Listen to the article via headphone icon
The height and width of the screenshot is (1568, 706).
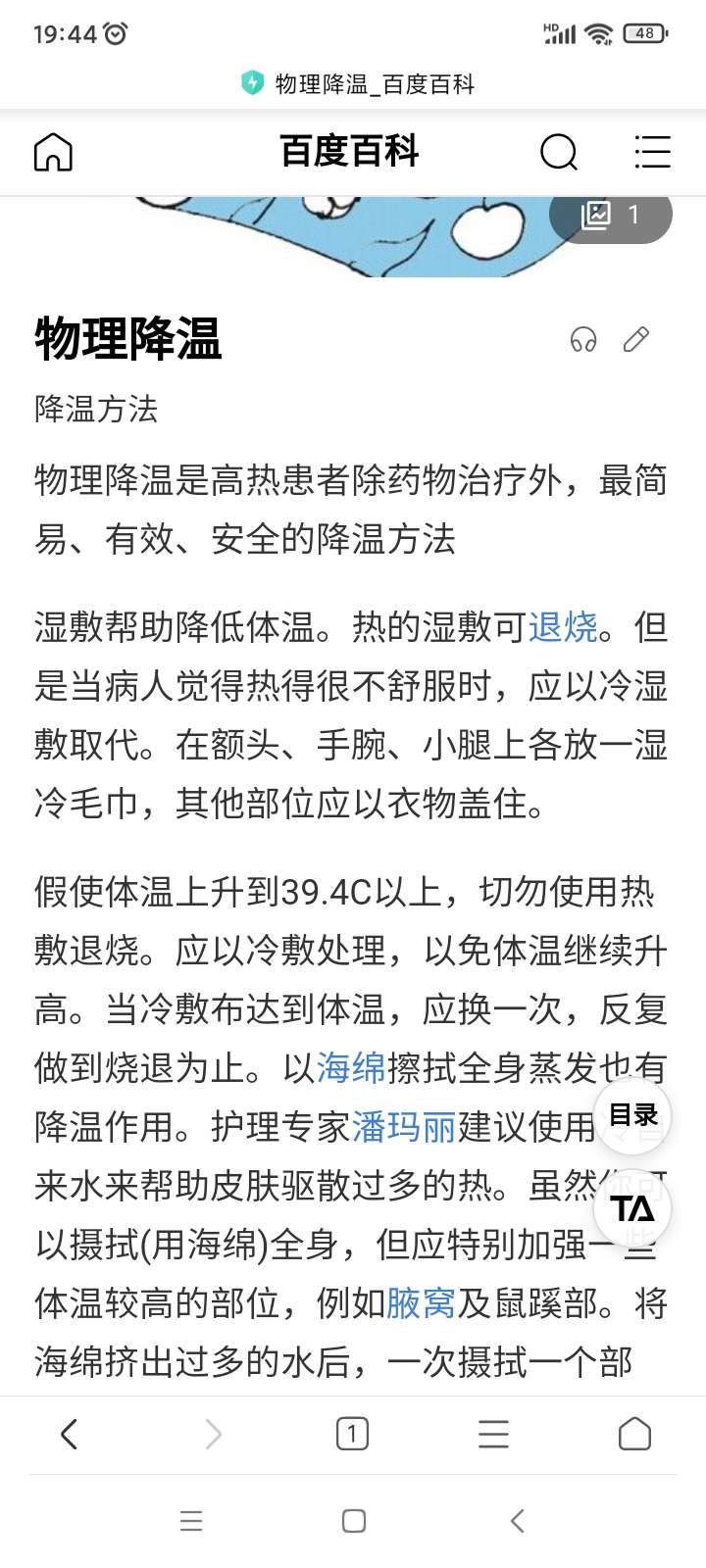point(583,340)
